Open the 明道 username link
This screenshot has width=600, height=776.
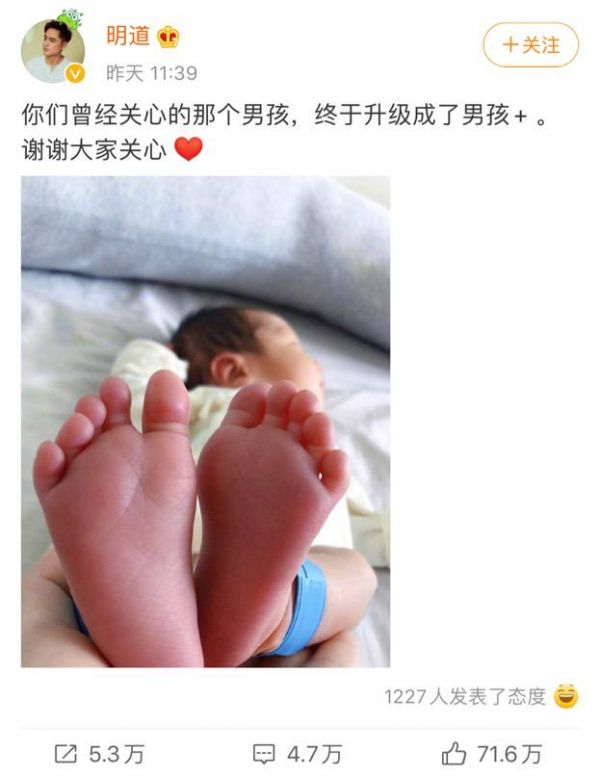pyautogui.click(x=128, y=36)
